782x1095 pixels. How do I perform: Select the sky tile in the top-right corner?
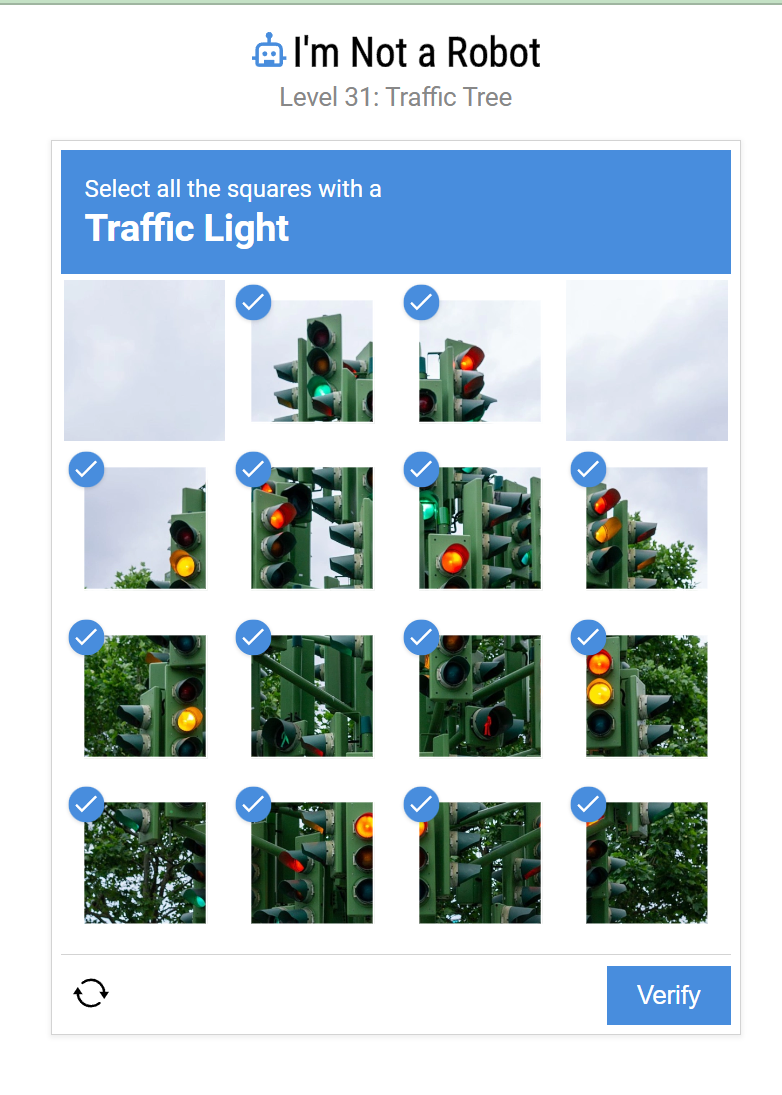647,360
